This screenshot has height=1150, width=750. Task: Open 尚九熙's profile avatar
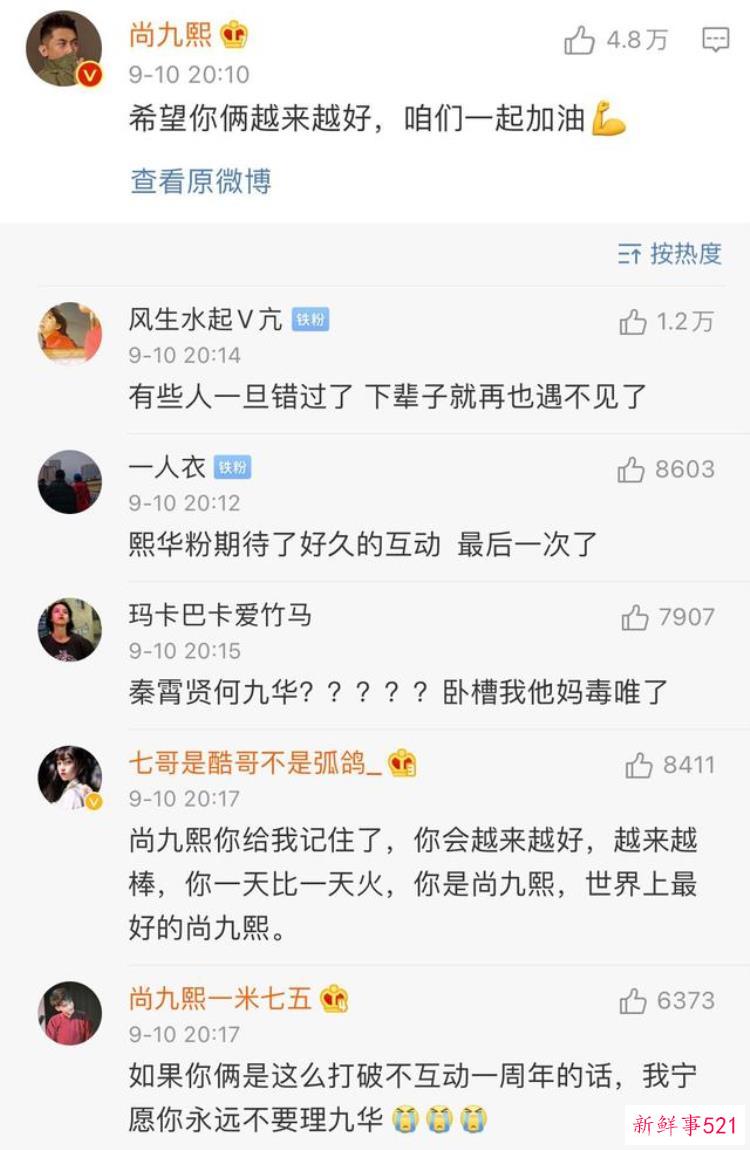[x=63, y=48]
